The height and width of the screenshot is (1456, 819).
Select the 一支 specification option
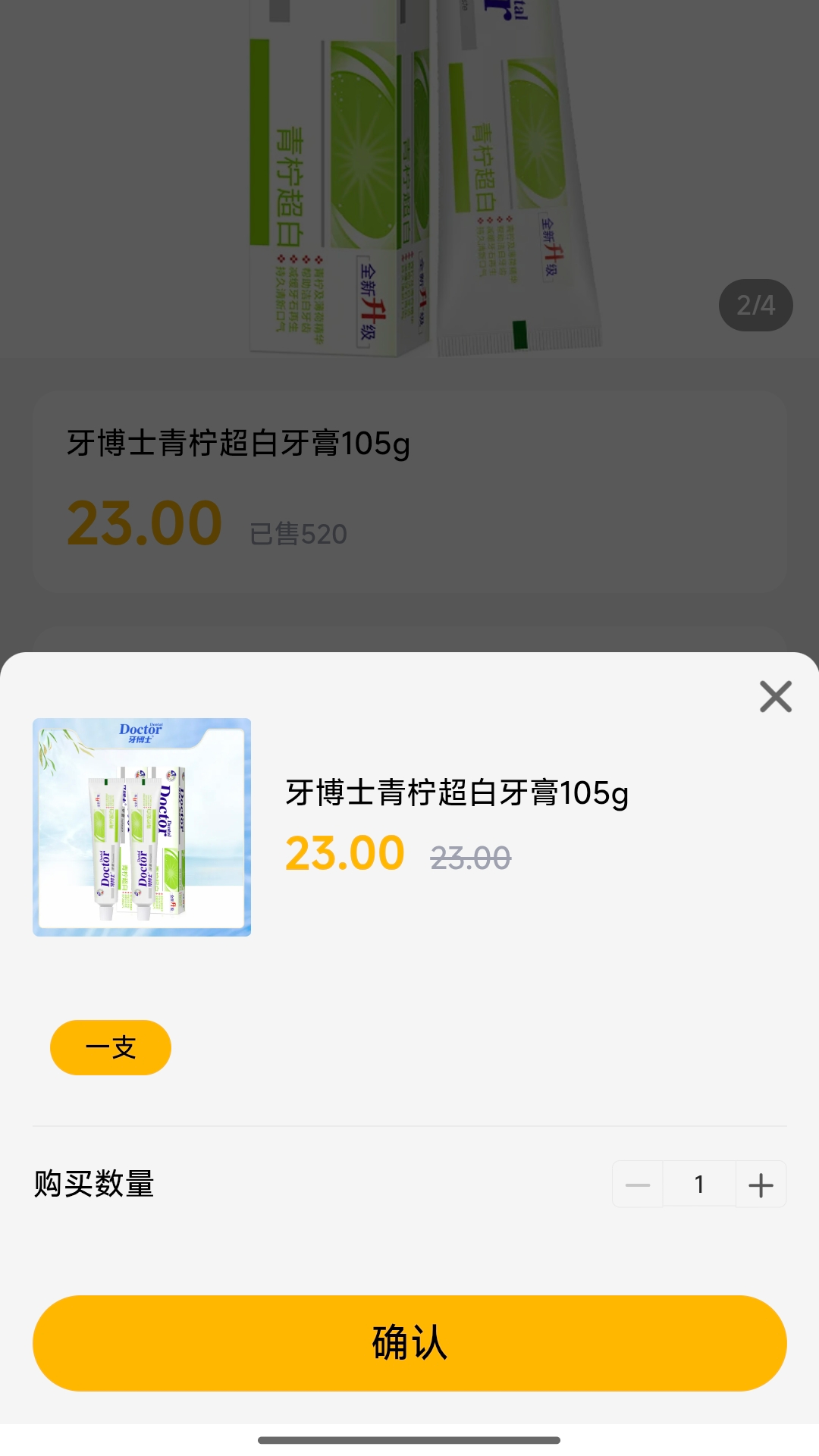pyautogui.click(x=110, y=1046)
